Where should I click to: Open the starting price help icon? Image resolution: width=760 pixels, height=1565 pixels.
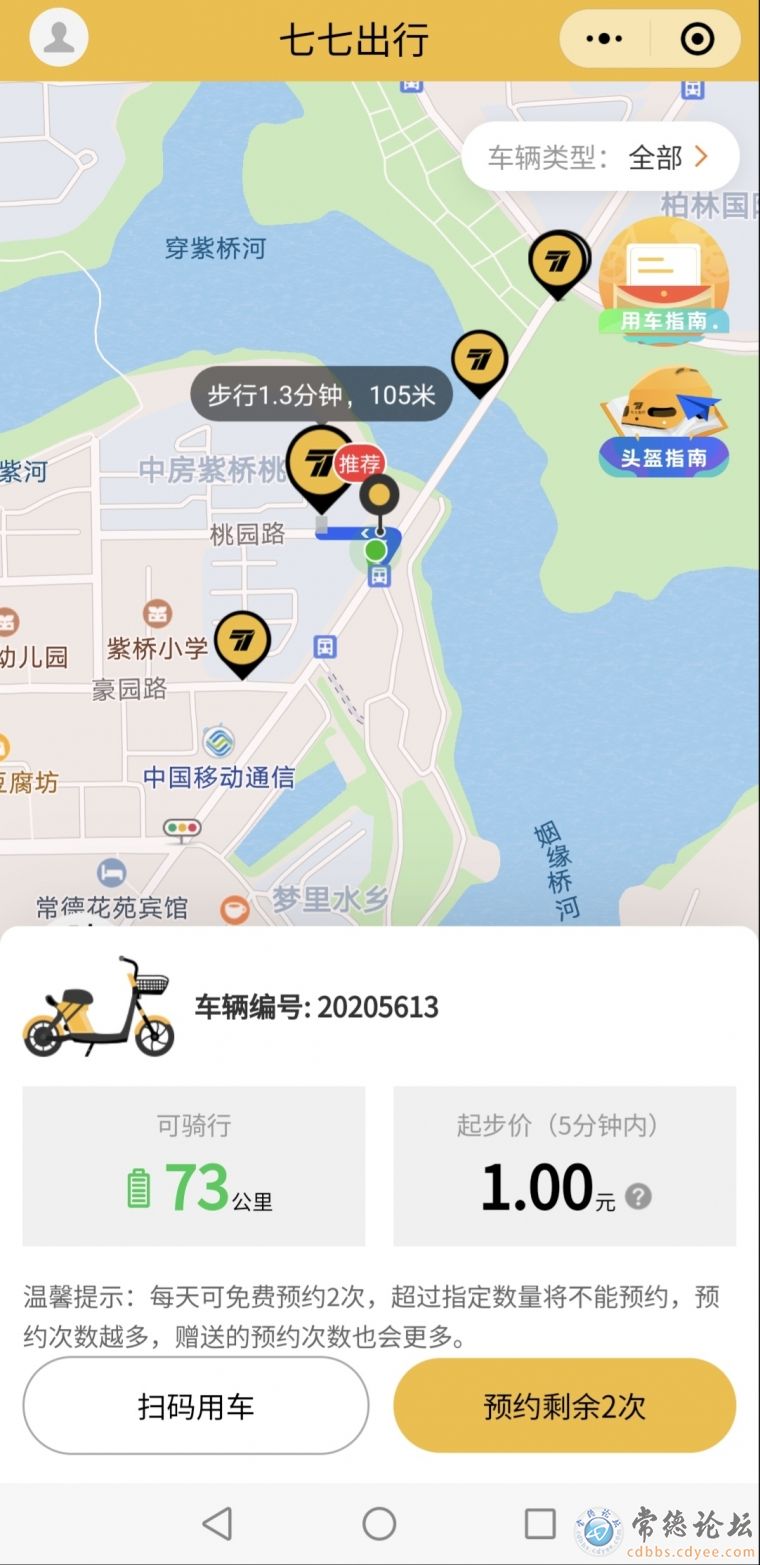pyautogui.click(x=638, y=1196)
